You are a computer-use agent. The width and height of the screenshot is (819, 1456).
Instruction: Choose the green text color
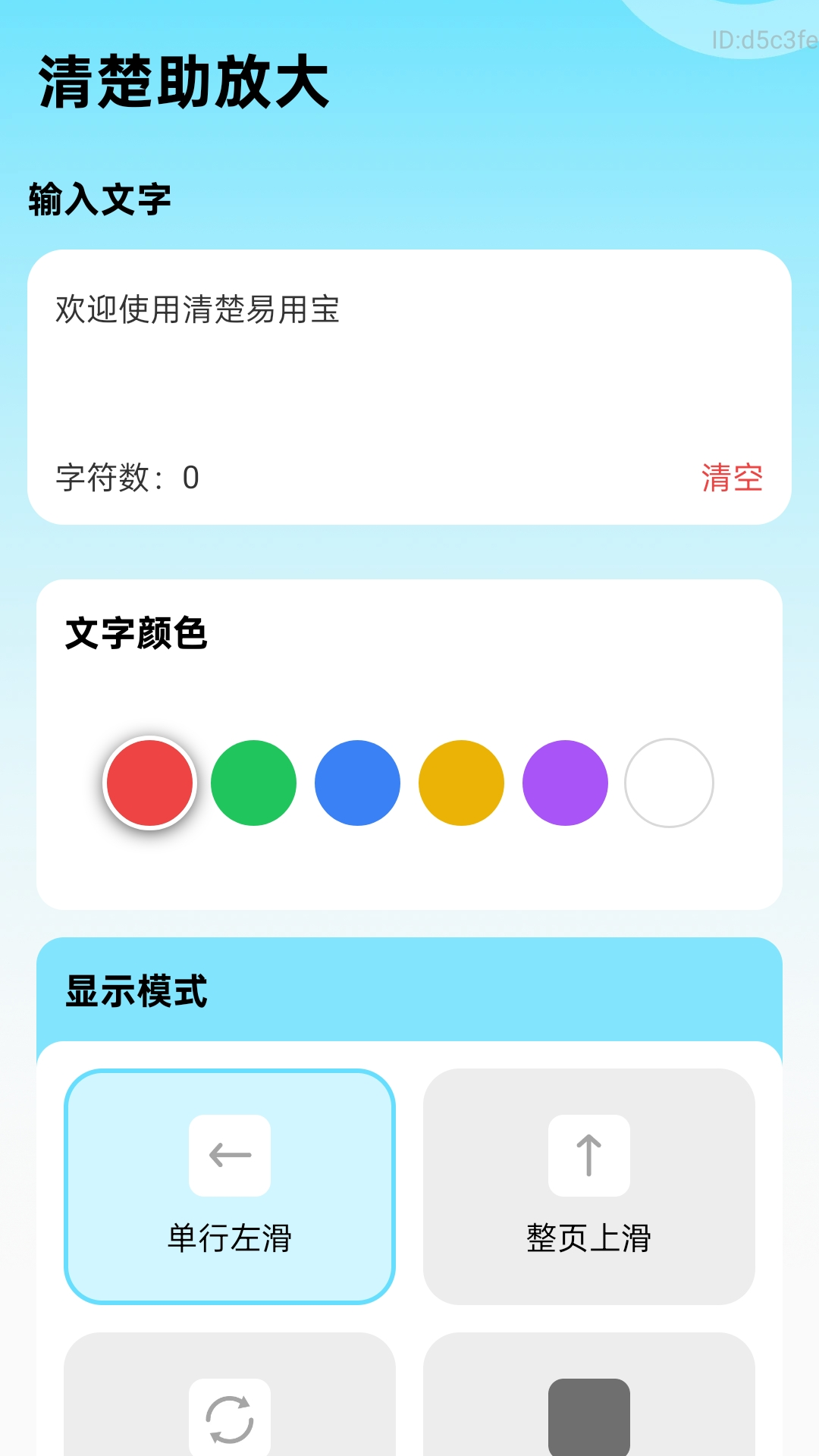tap(254, 783)
